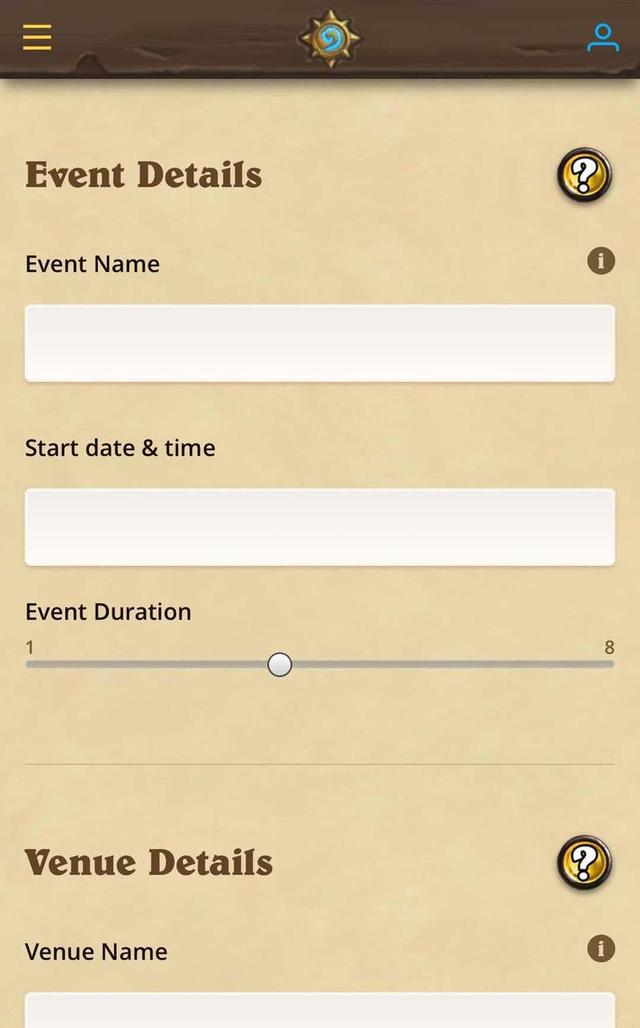Open the user account icon

click(602, 38)
